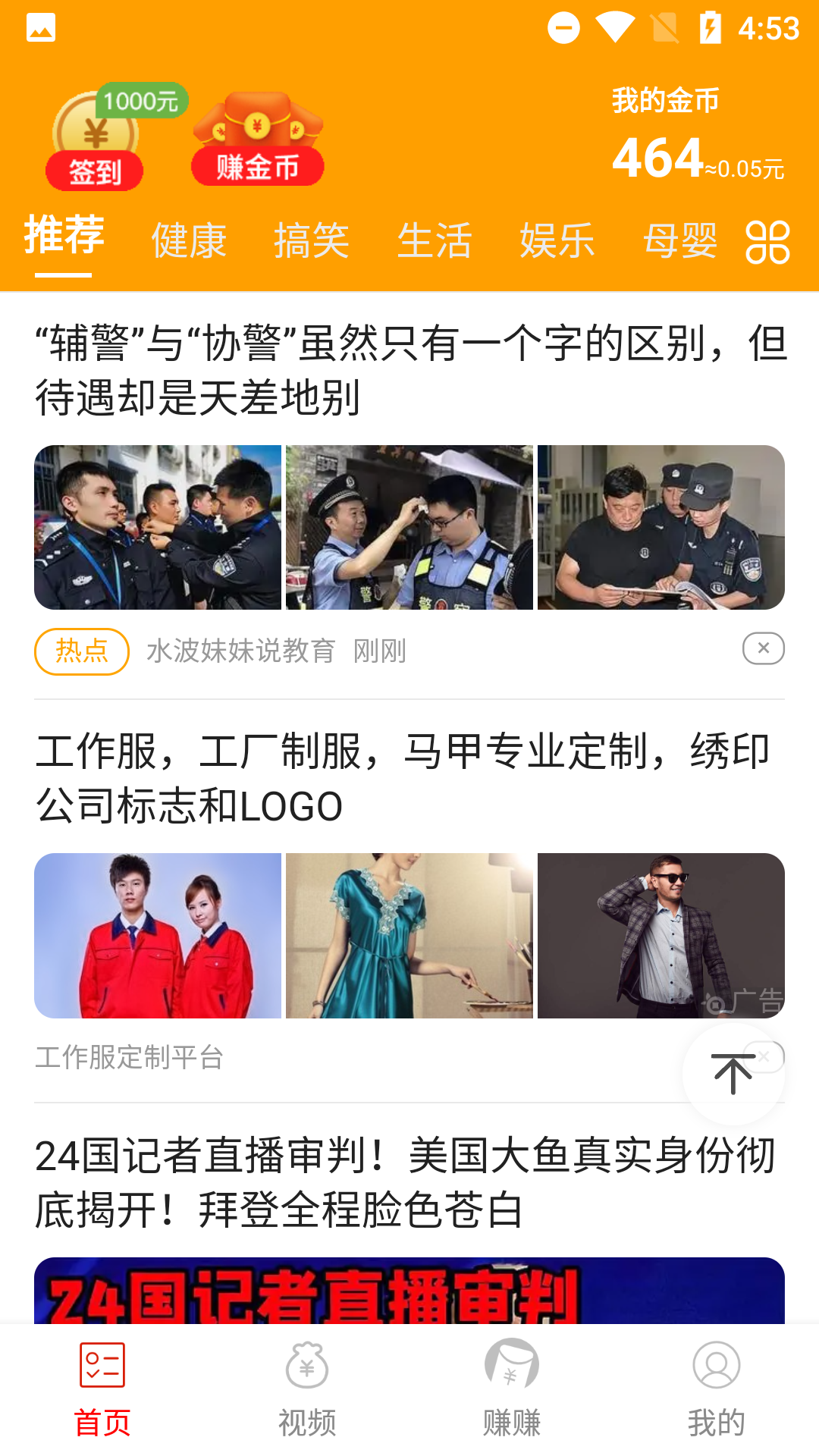Viewport: 819px width, 1456px height.
Task: Jump back to top with the arrow button
Action: tap(733, 1074)
